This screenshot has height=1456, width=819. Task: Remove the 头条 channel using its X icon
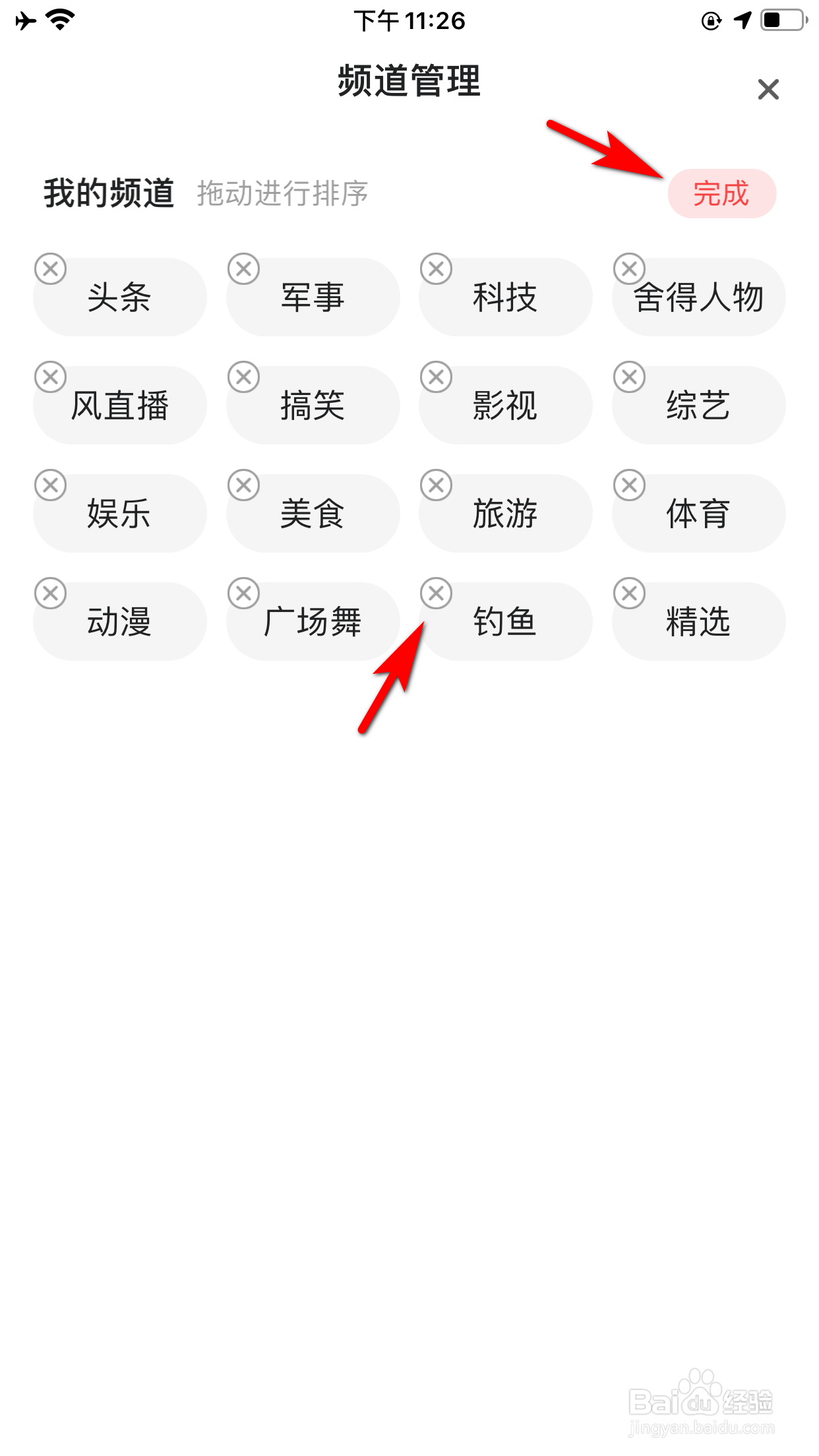pyautogui.click(x=49, y=268)
